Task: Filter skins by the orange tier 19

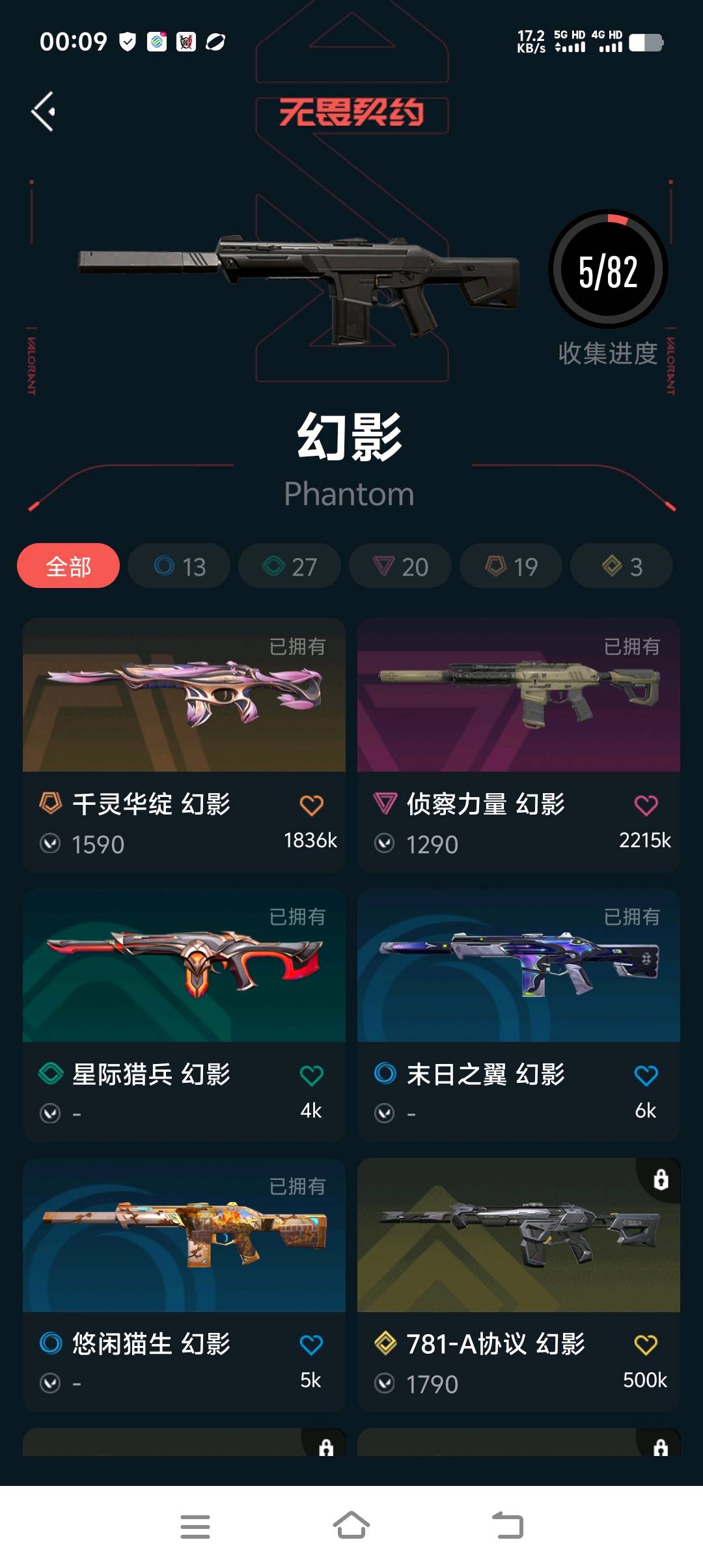Action: click(x=511, y=566)
